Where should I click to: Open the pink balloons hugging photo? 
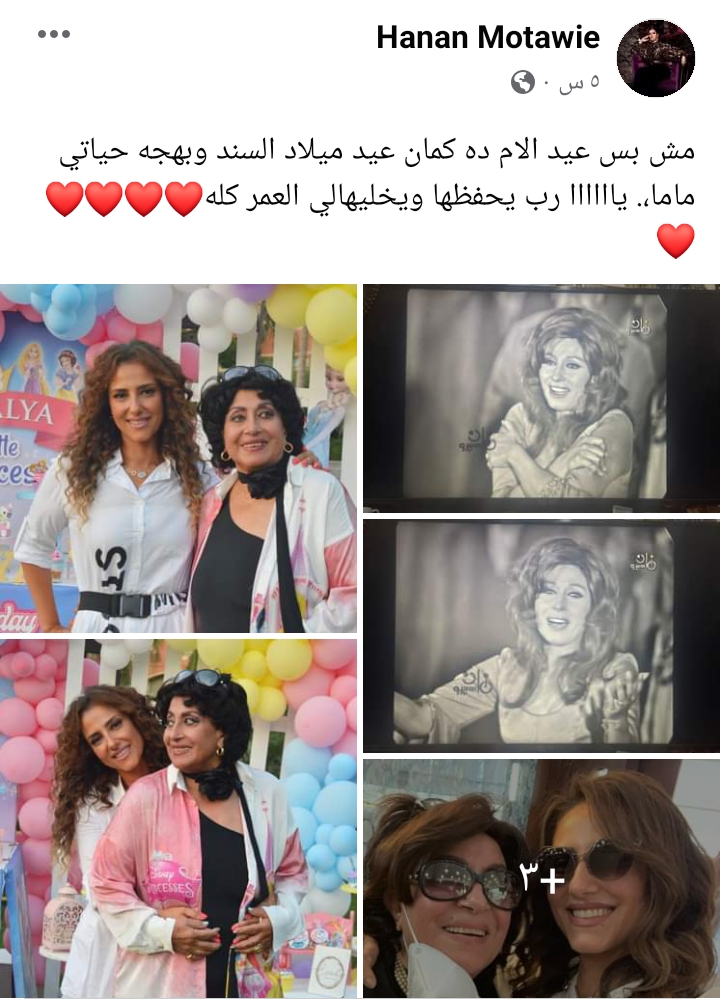click(x=178, y=818)
